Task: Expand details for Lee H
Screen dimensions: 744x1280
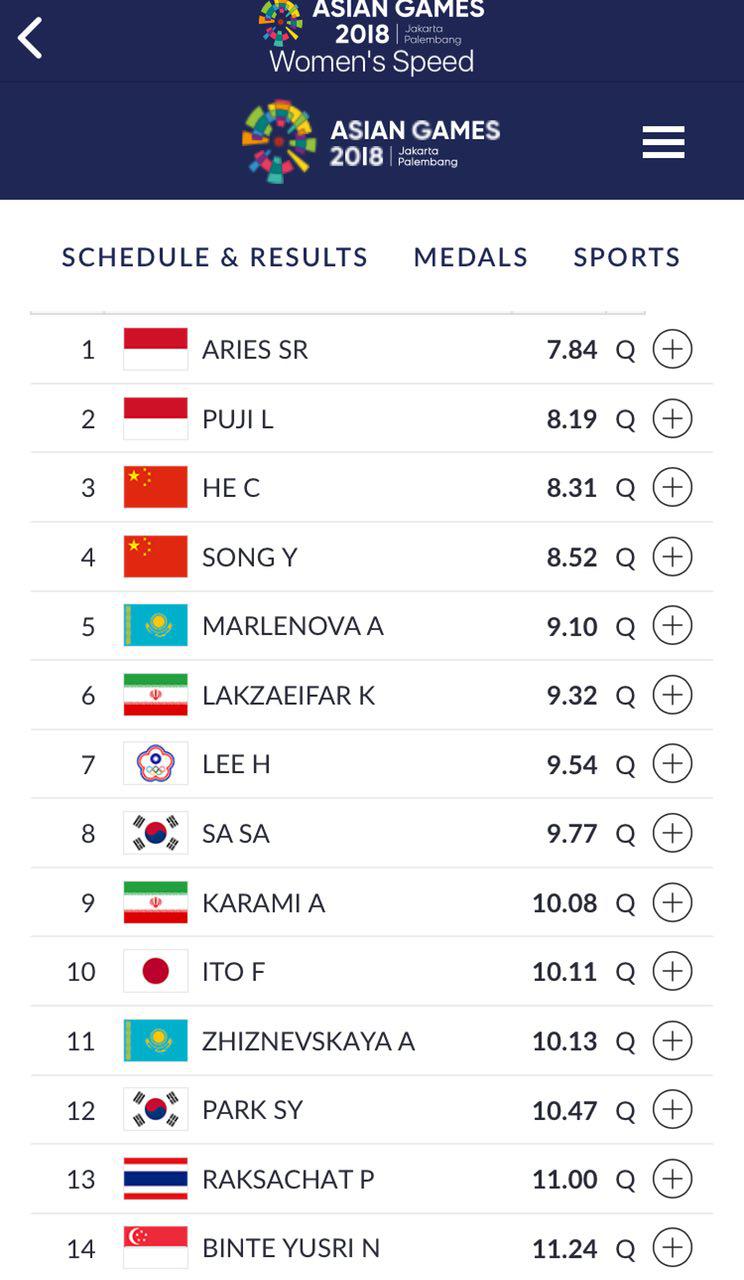Action: click(672, 764)
